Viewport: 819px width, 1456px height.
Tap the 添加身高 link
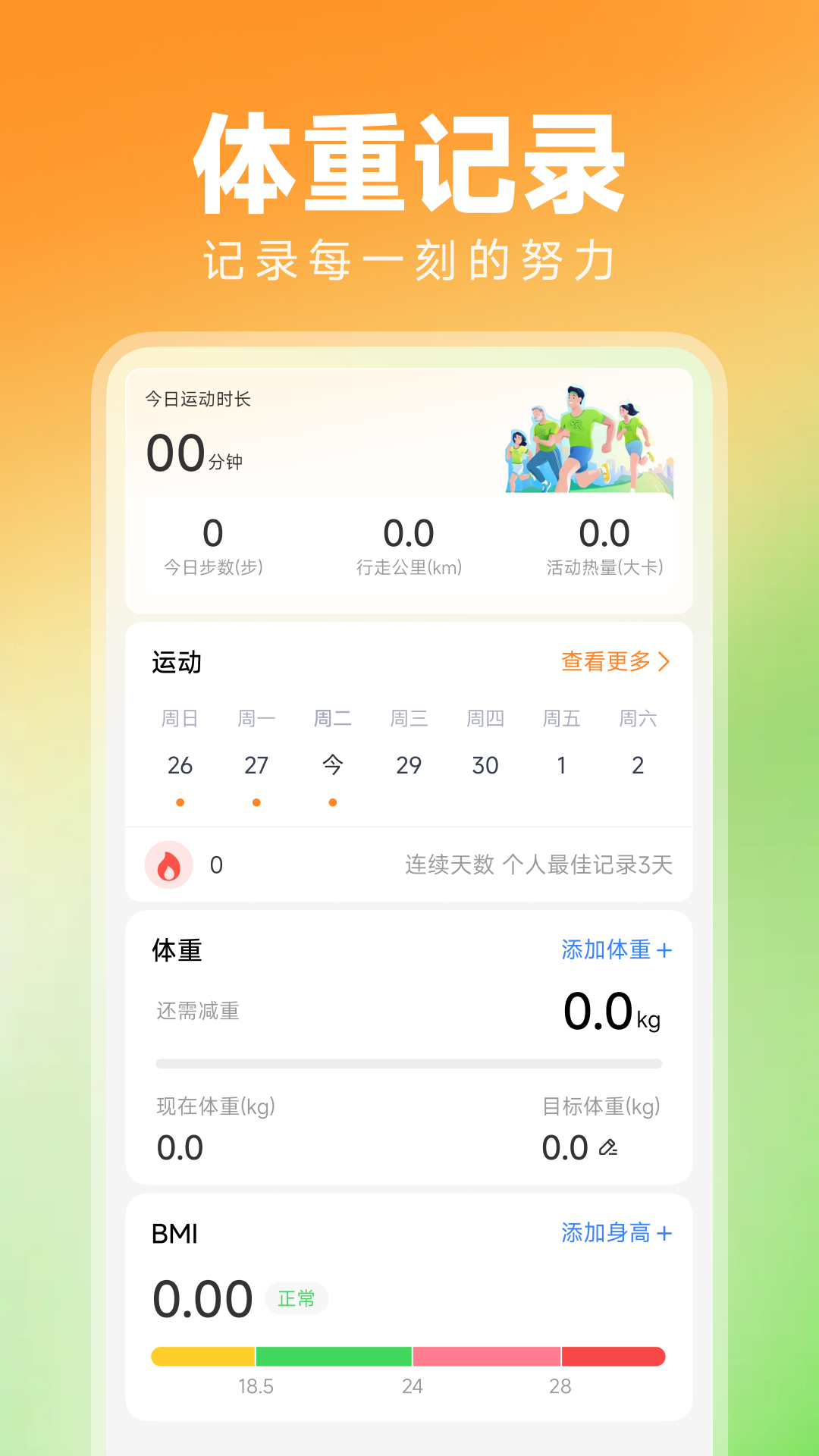(x=607, y=1234)
